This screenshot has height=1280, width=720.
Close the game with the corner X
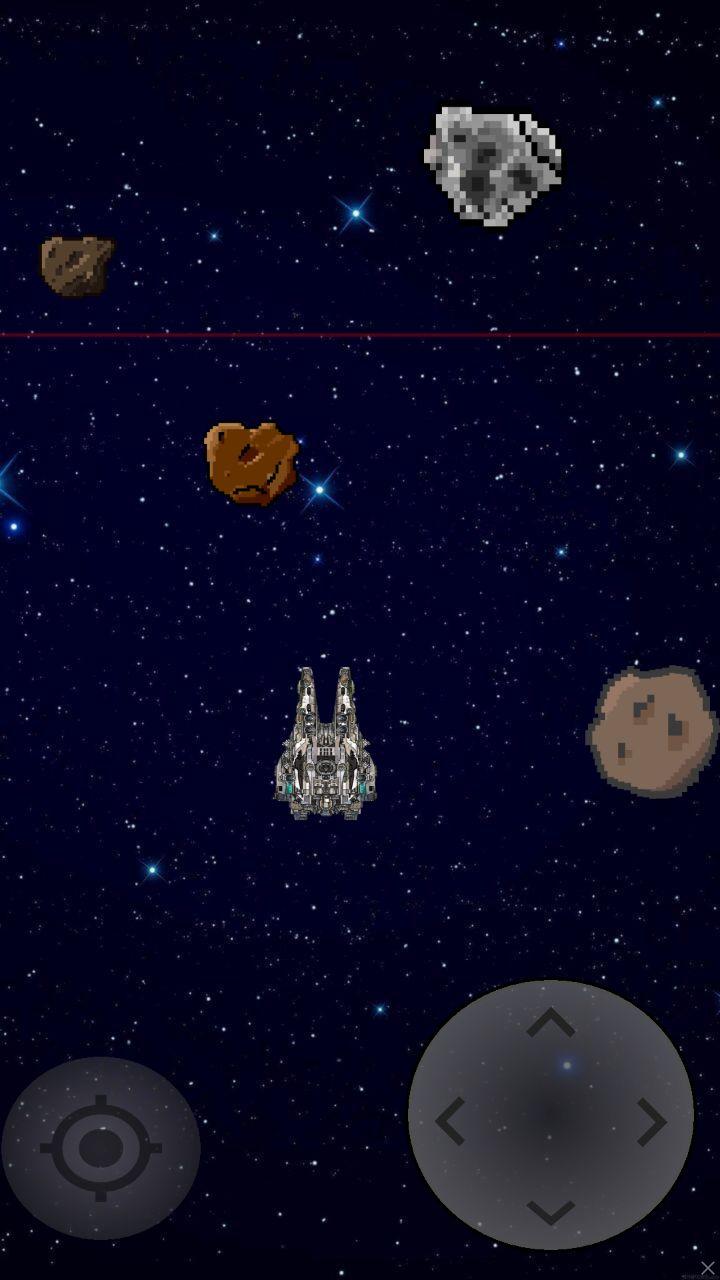click(x=708, y=1268)
